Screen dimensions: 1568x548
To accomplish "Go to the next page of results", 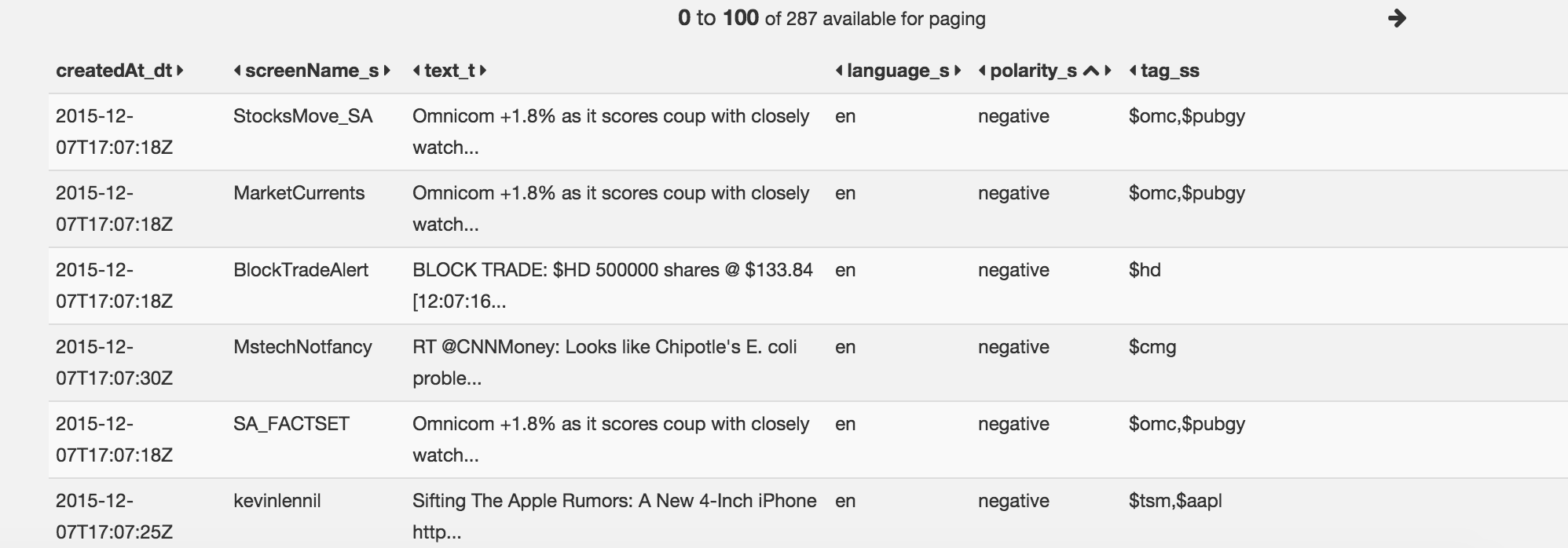I will pyautogui.click(x=1397, y=18).
